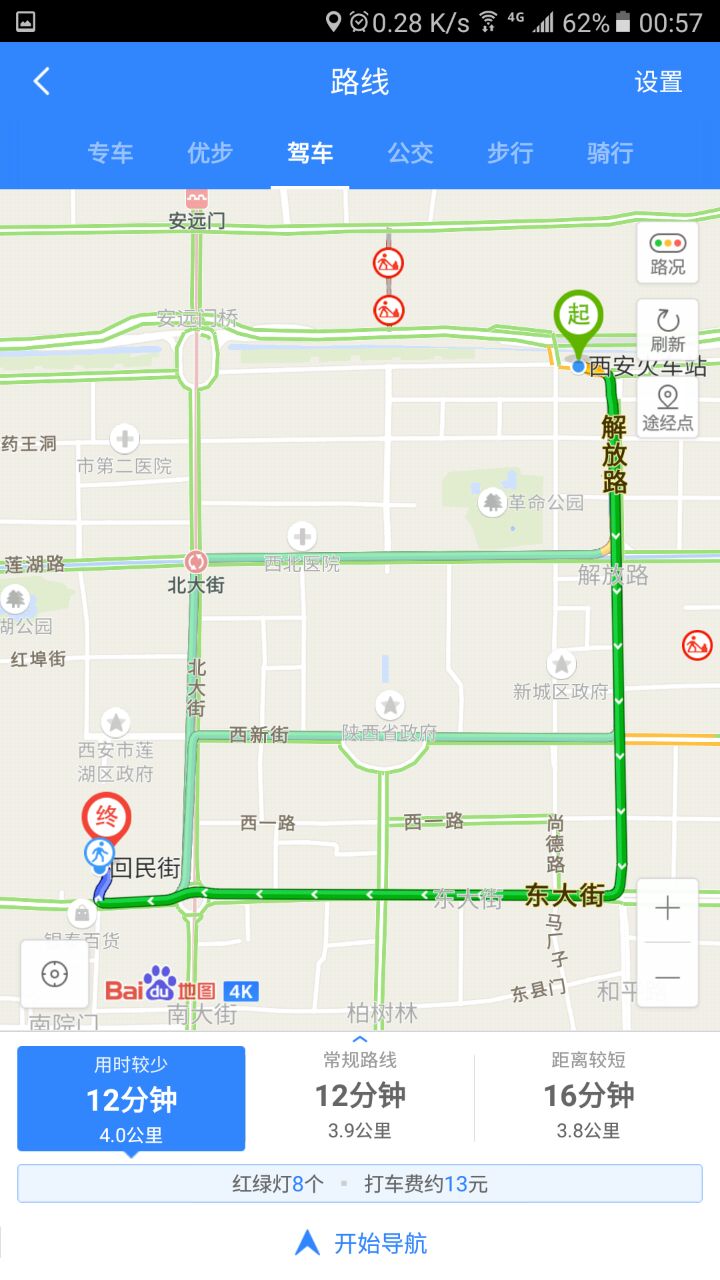Zoom in on the map

click(667, 909)
